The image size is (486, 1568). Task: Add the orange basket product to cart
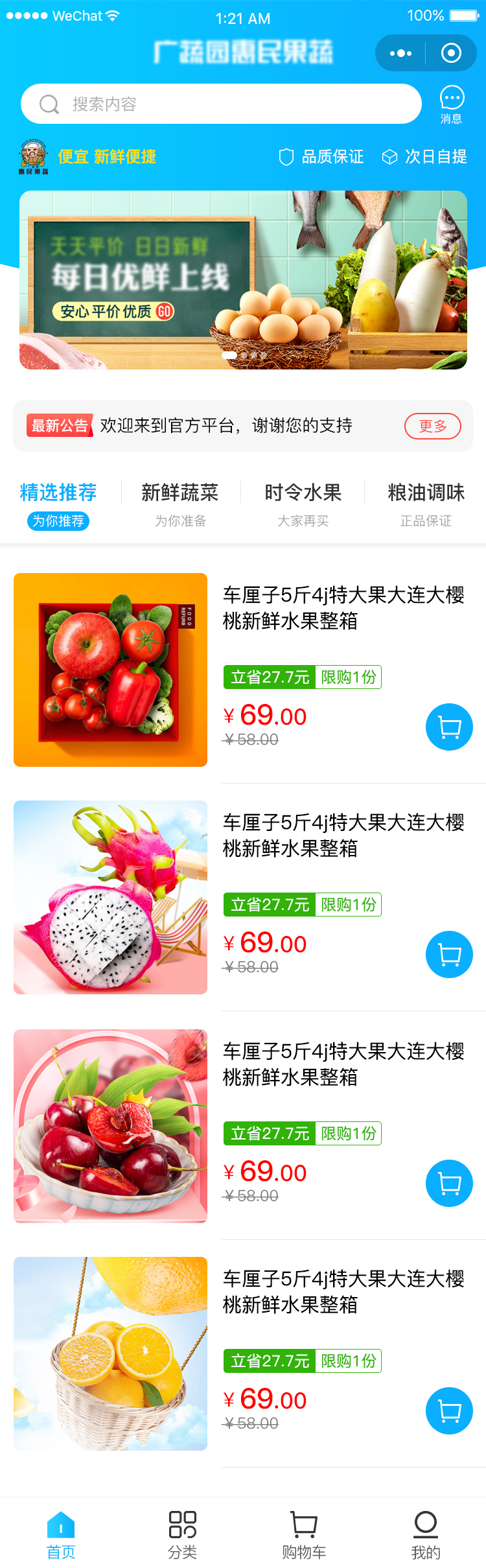point(449,1410)
